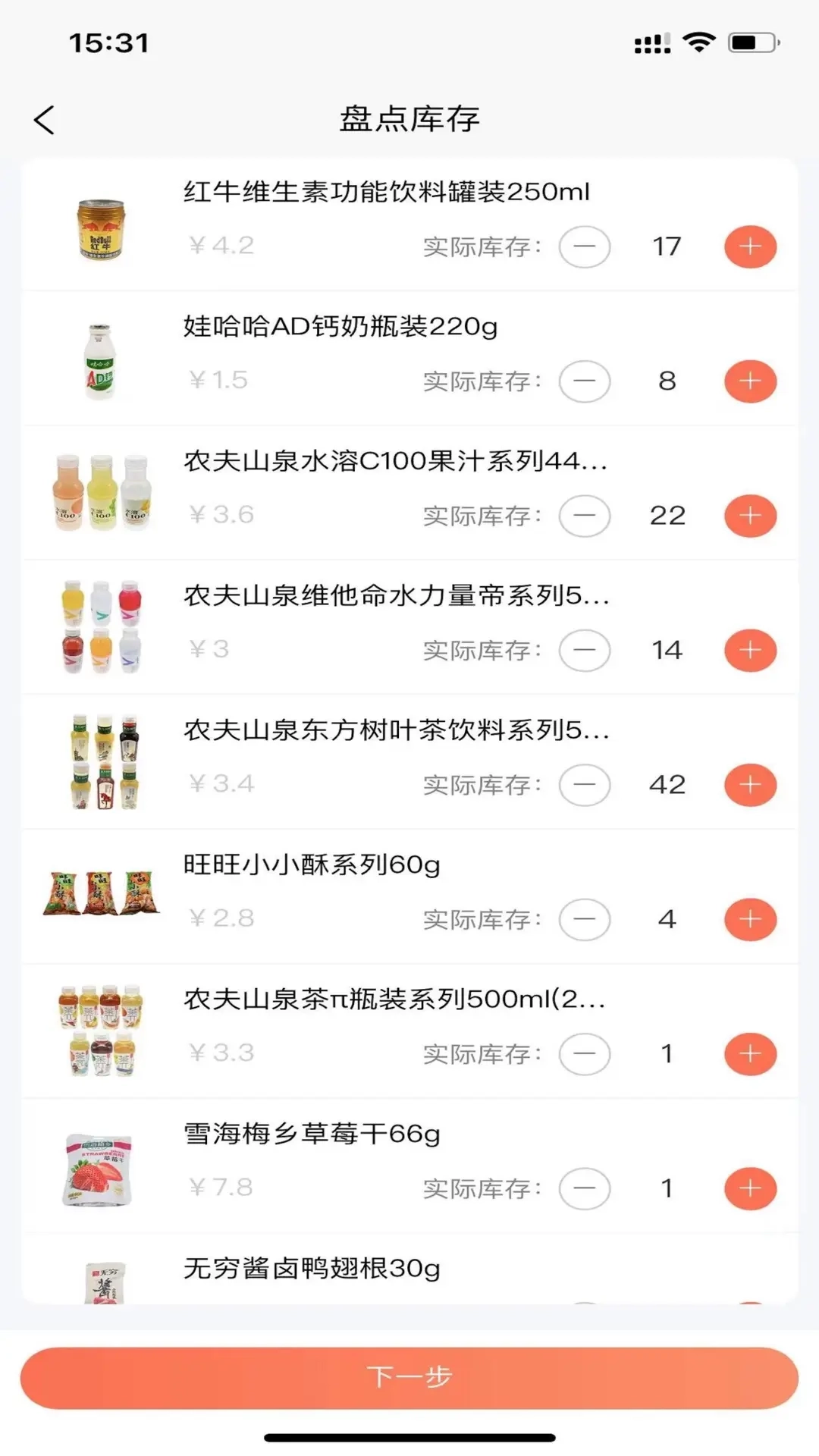This screenshot has height=1456, width=819.
Task: Increase 东方树叶 count using plus icon
Action: click(749, 785)
